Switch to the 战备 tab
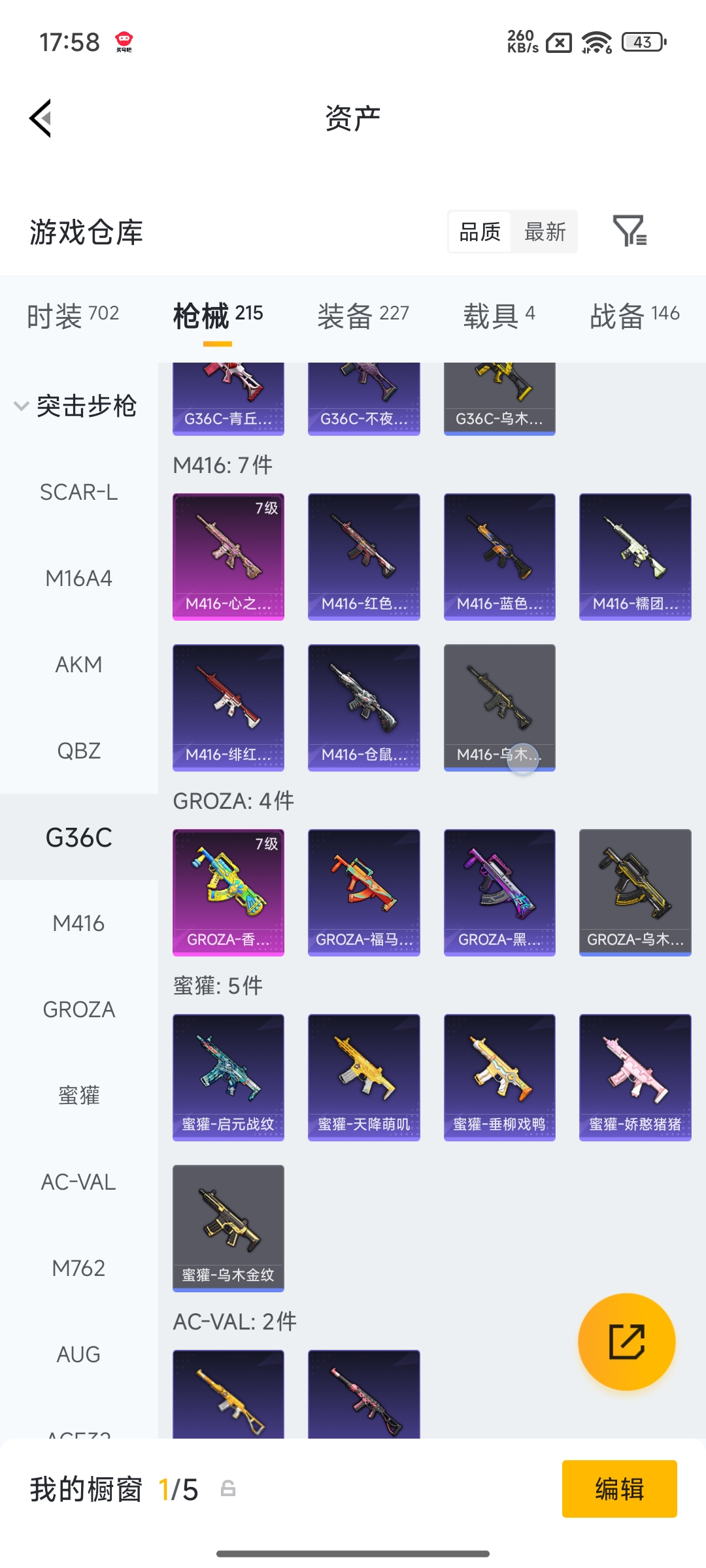Image resolution: width=706 pixels, height=1568 pixels. tap(634, 316)
